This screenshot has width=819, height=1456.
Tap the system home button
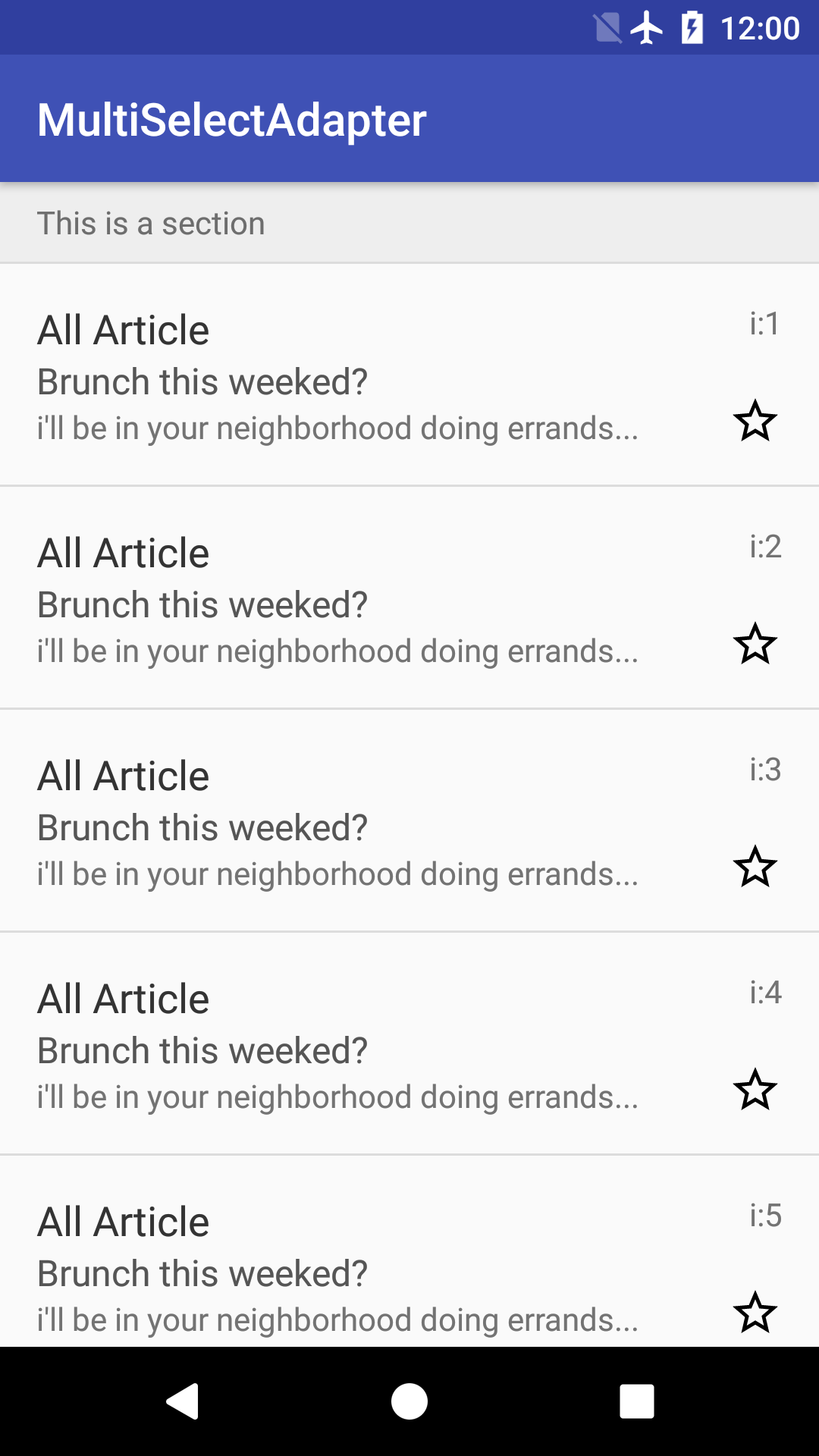pyautogui.click(x=409, y=1401)
